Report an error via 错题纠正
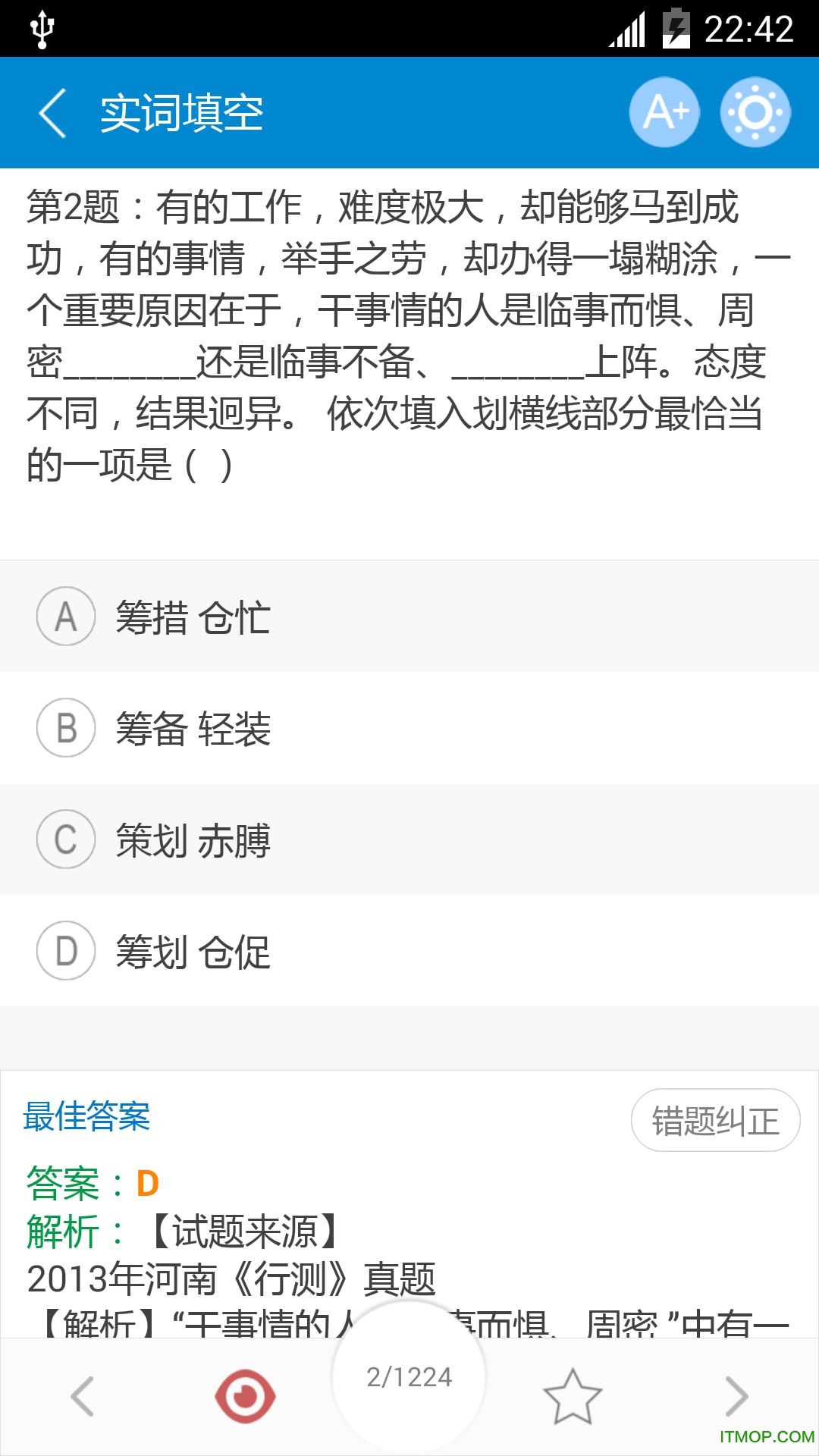This screenshot has width=819, height=1456. click(715, 1120)
